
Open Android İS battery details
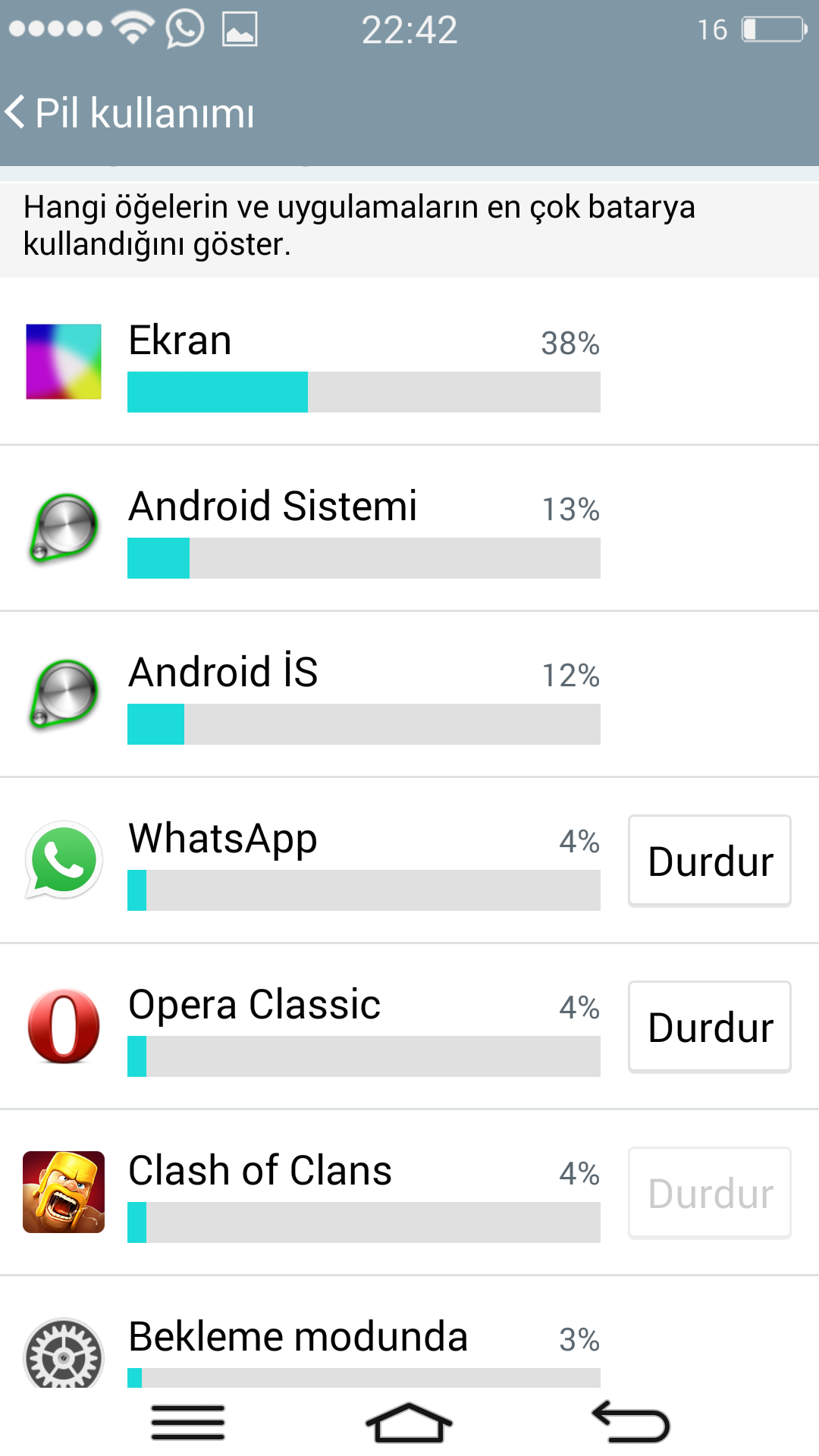point(409,694)
